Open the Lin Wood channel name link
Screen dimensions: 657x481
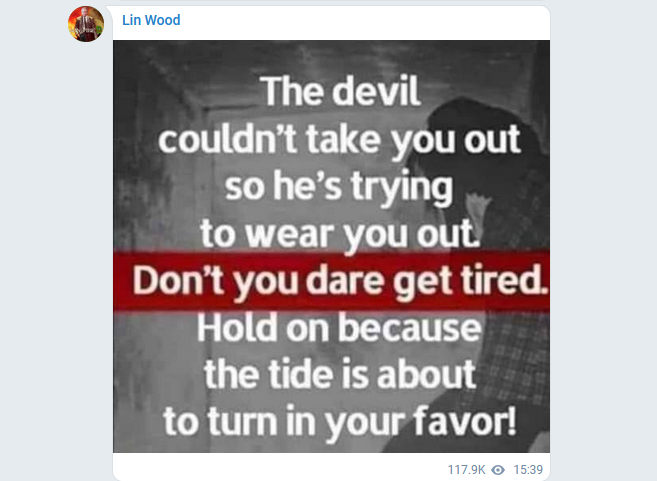pyautogui.click(x=151, y=21)
